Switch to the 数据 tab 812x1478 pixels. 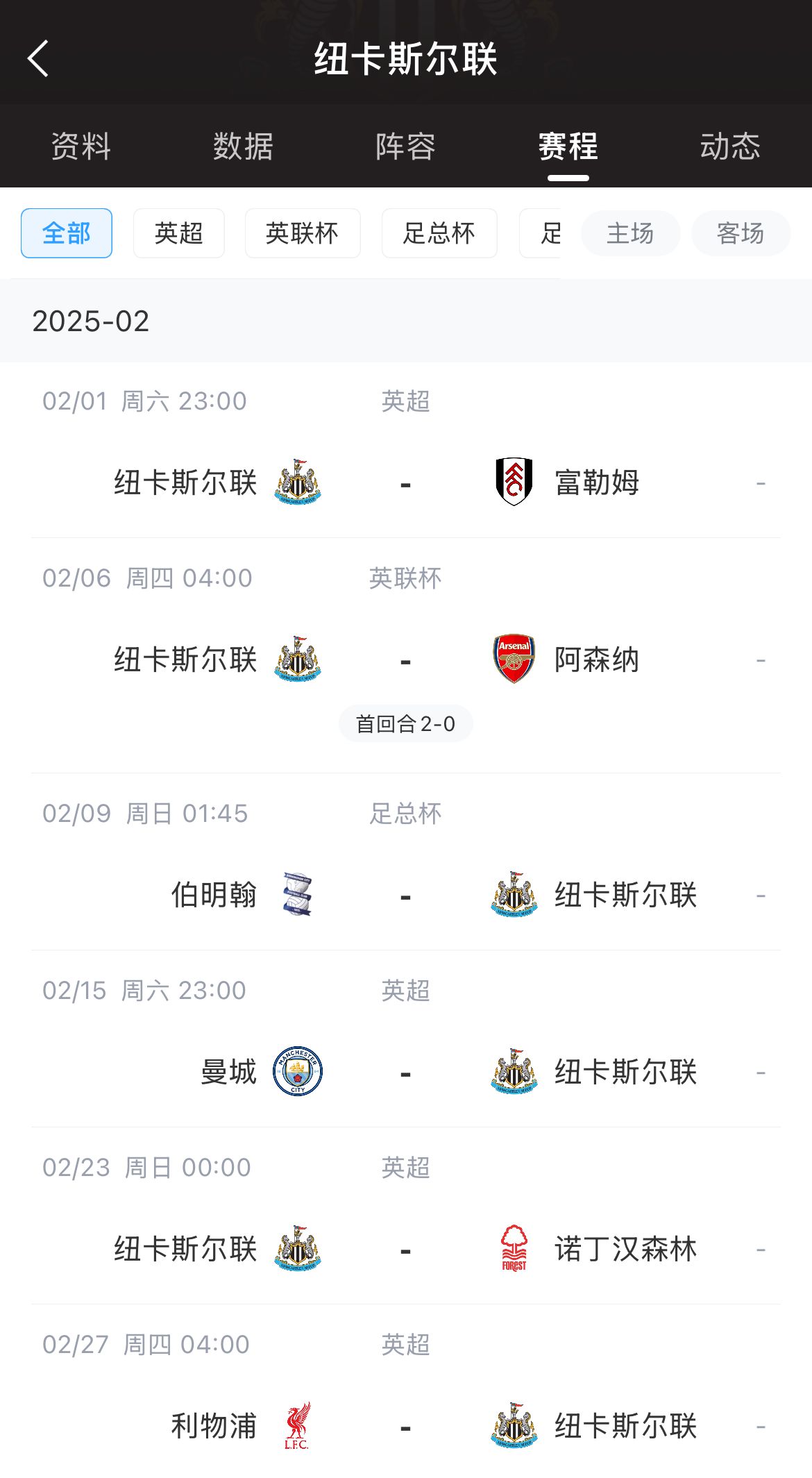point(243,146)
